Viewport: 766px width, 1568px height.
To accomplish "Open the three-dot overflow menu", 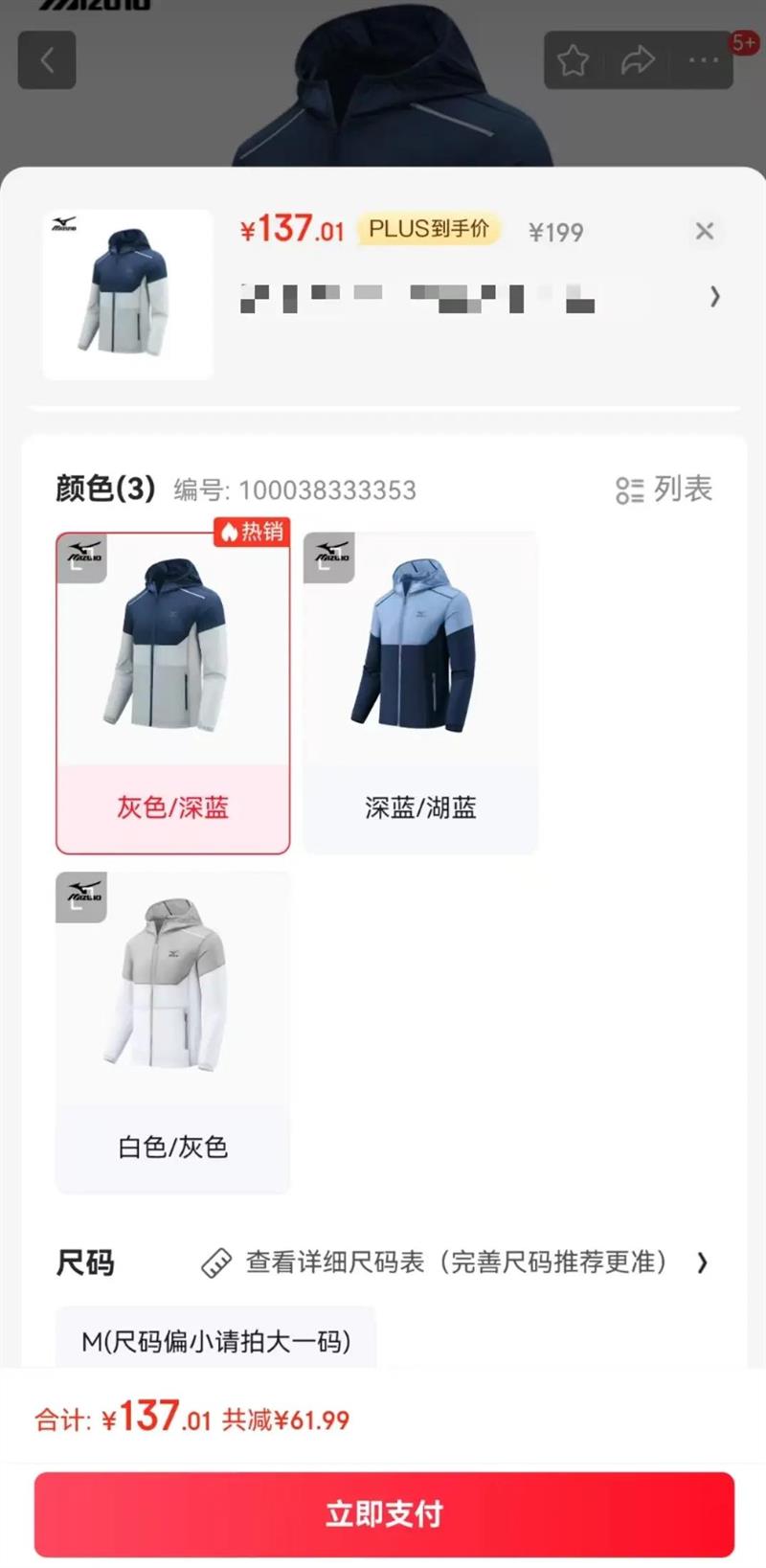I will (x=704, y=60).
